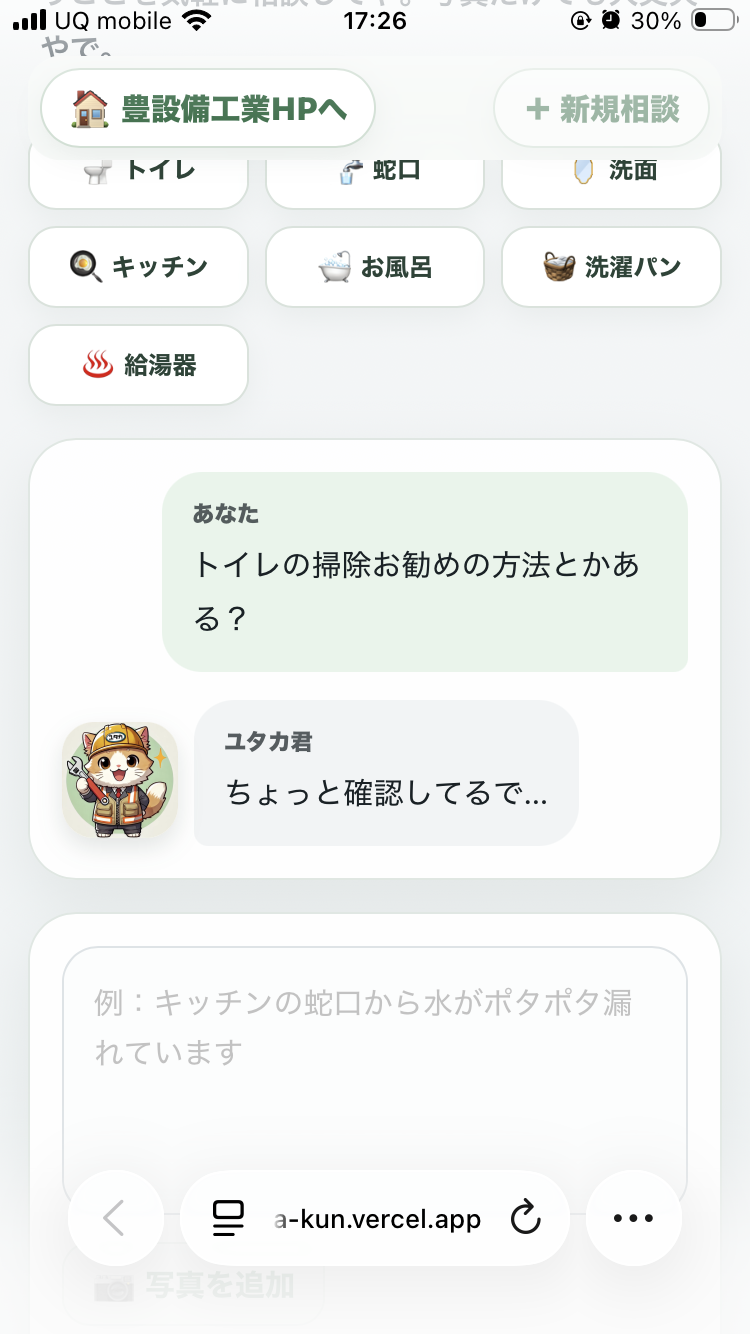Open the 豊設備工業HPへ link button
Image resolution: width=750 pixels, height=1334 pixels.
(x=208, y=108)
